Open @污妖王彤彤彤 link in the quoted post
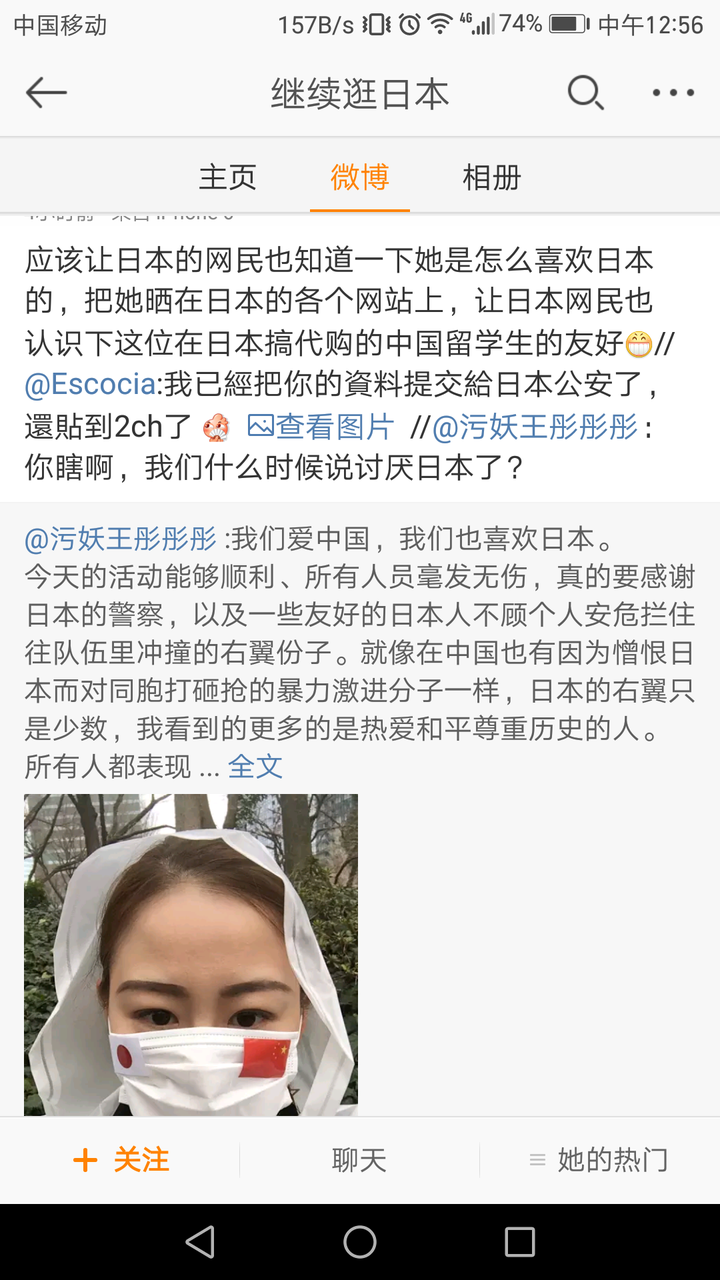Viewport: 720px width, 1280px height. (120, 539)
